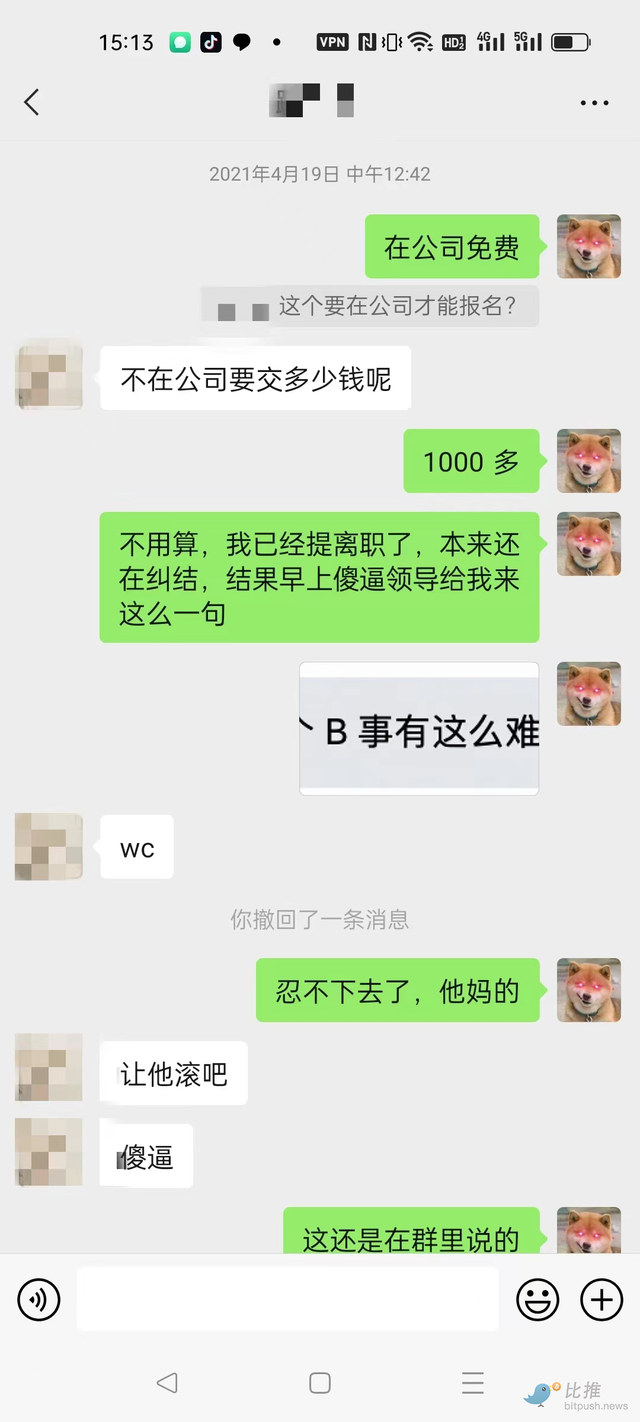Focus the message text field

(287, 1299)
